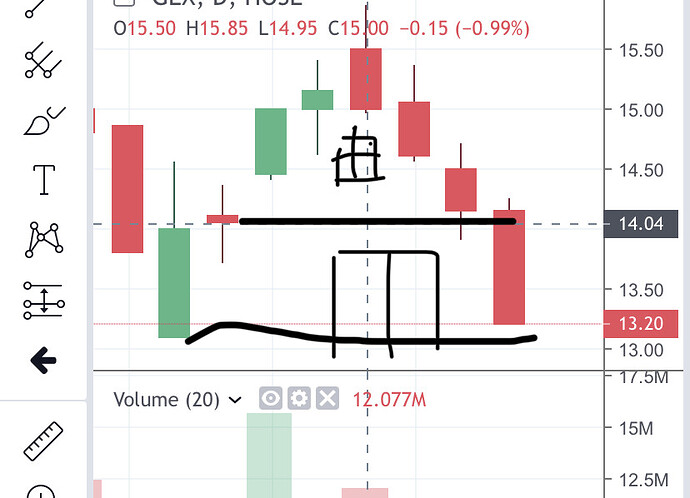
Task: Remove the Volume indicator
Action: (x=327, y=399)
